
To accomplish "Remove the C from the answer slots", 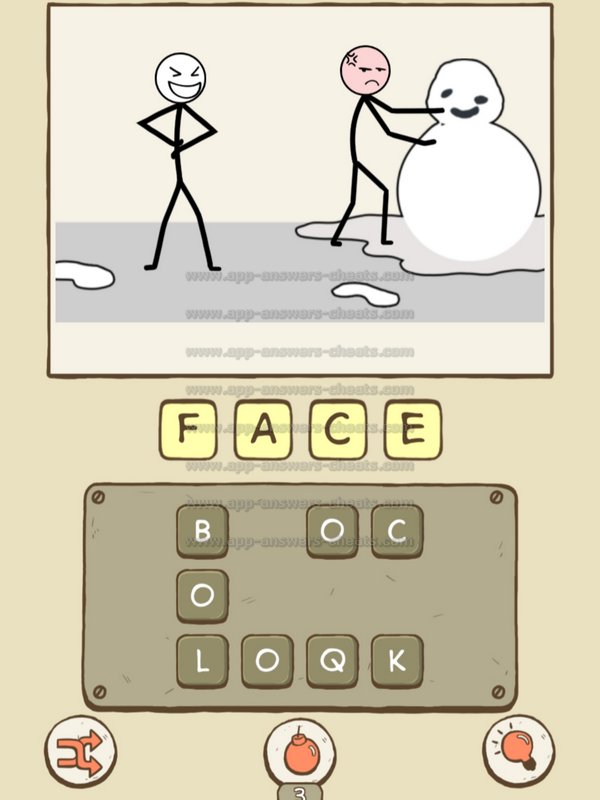I will click(338, 430).
